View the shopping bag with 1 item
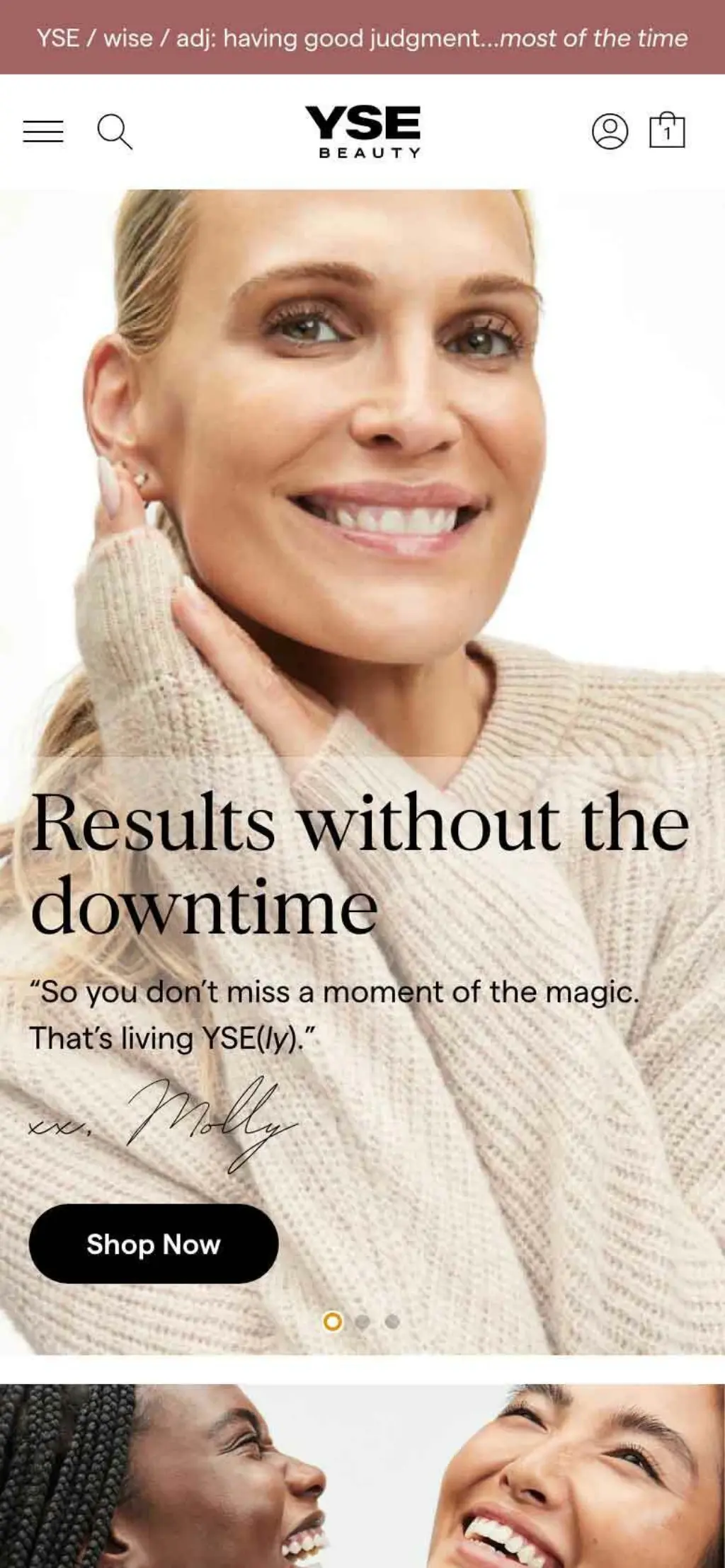 click(667, 130)
